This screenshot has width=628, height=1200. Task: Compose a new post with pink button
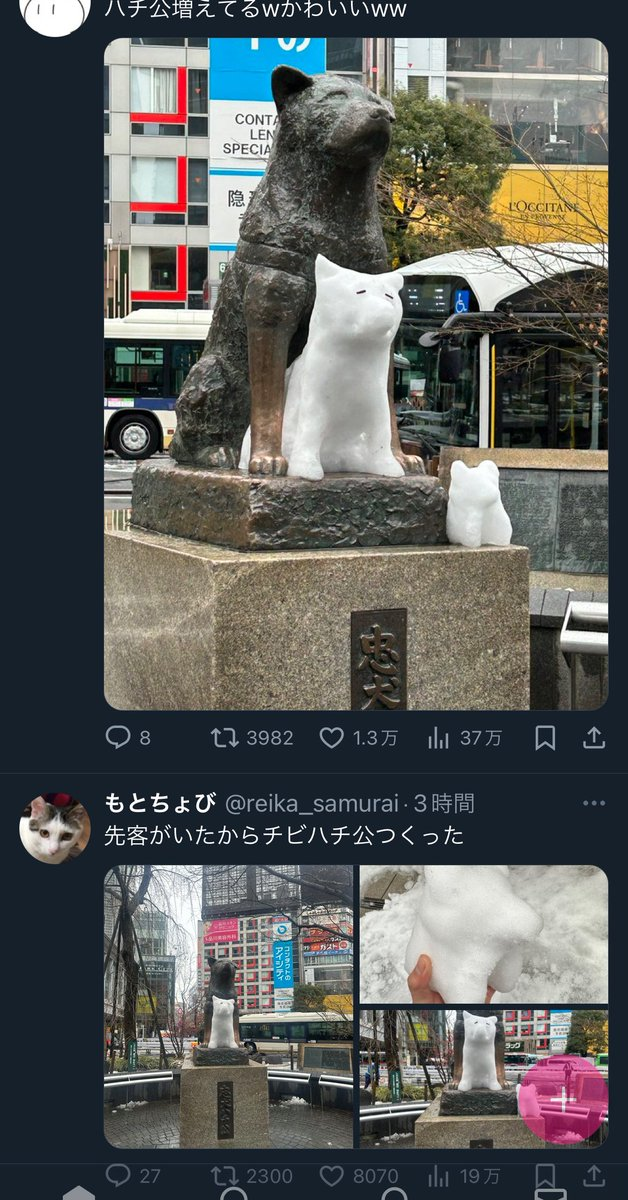(x=563, y=1099)
